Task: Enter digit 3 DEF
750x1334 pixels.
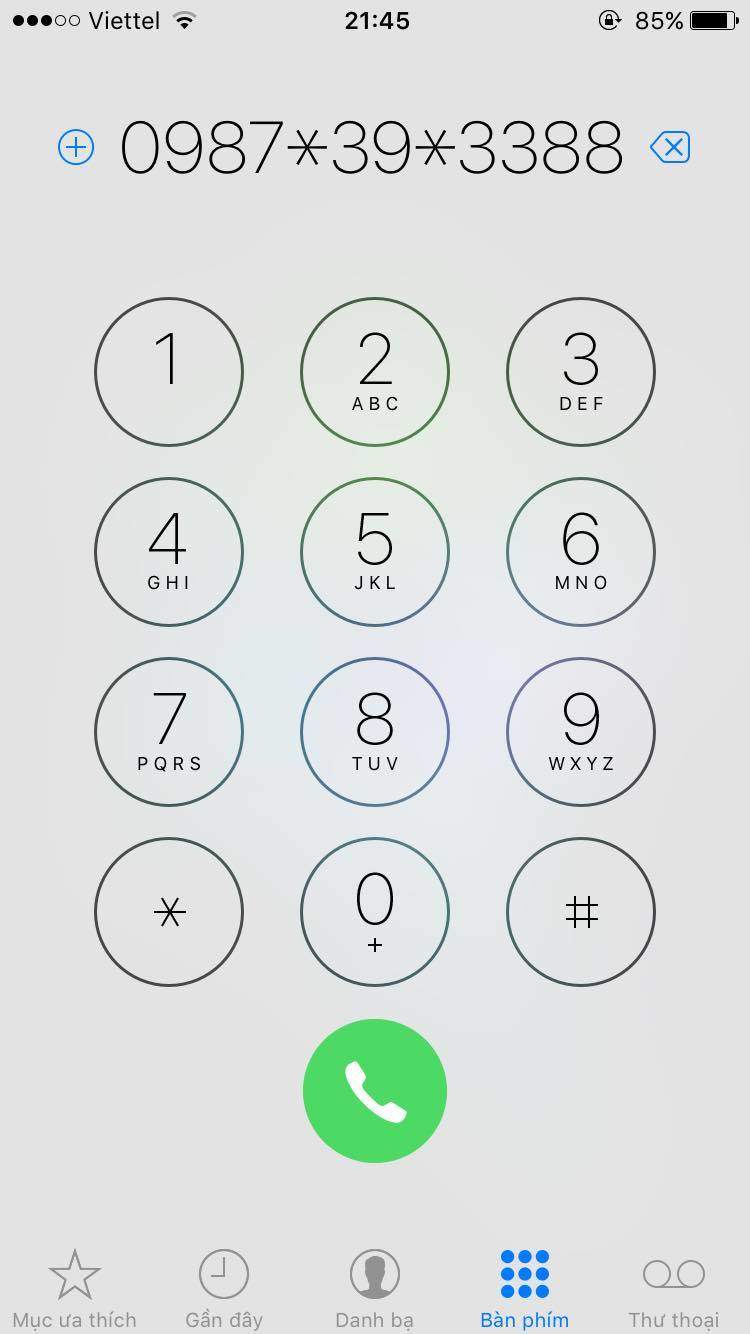Action: click(x=581, y=372)
